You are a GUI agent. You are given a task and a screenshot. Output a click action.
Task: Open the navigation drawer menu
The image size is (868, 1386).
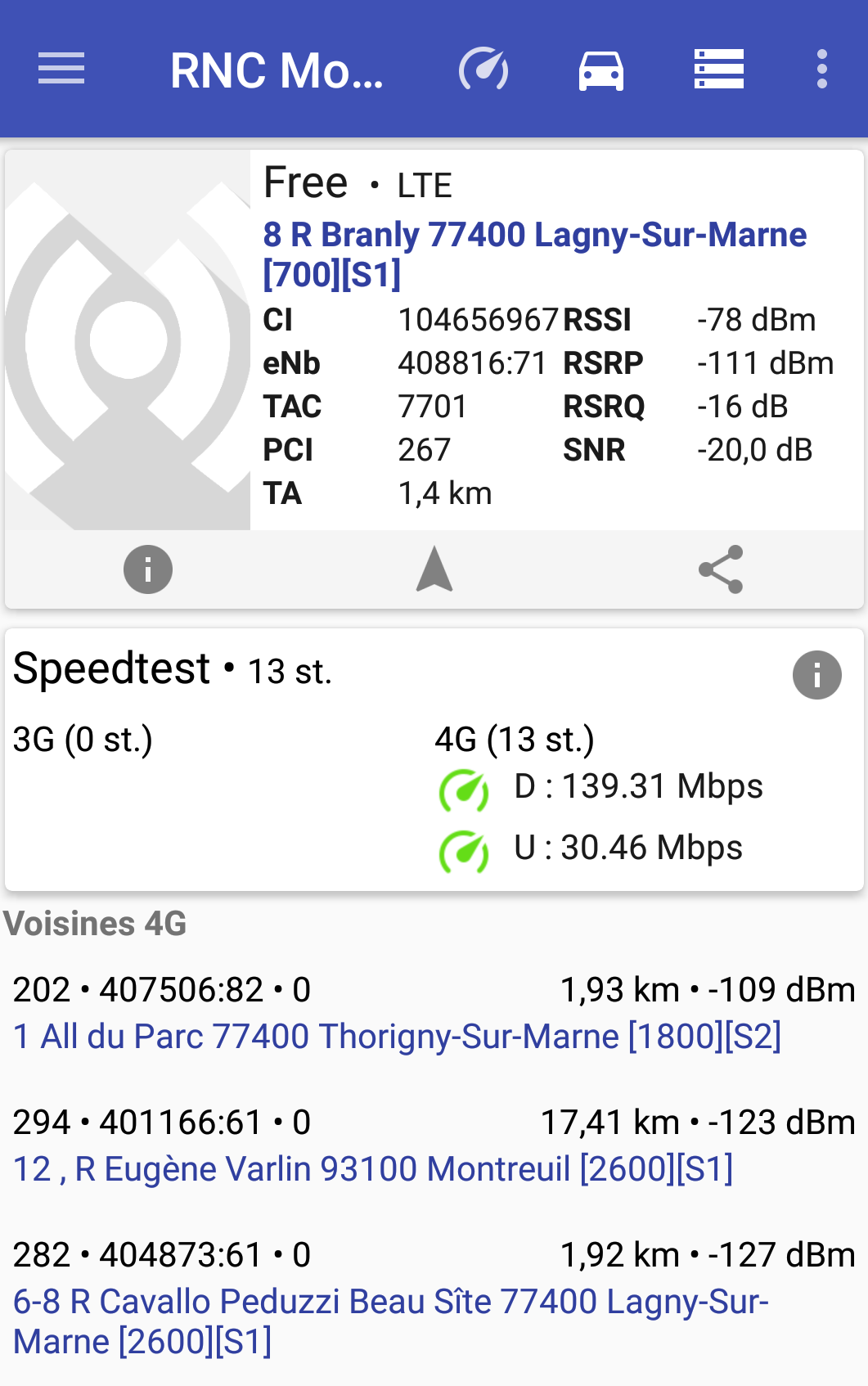click(61, 69)
